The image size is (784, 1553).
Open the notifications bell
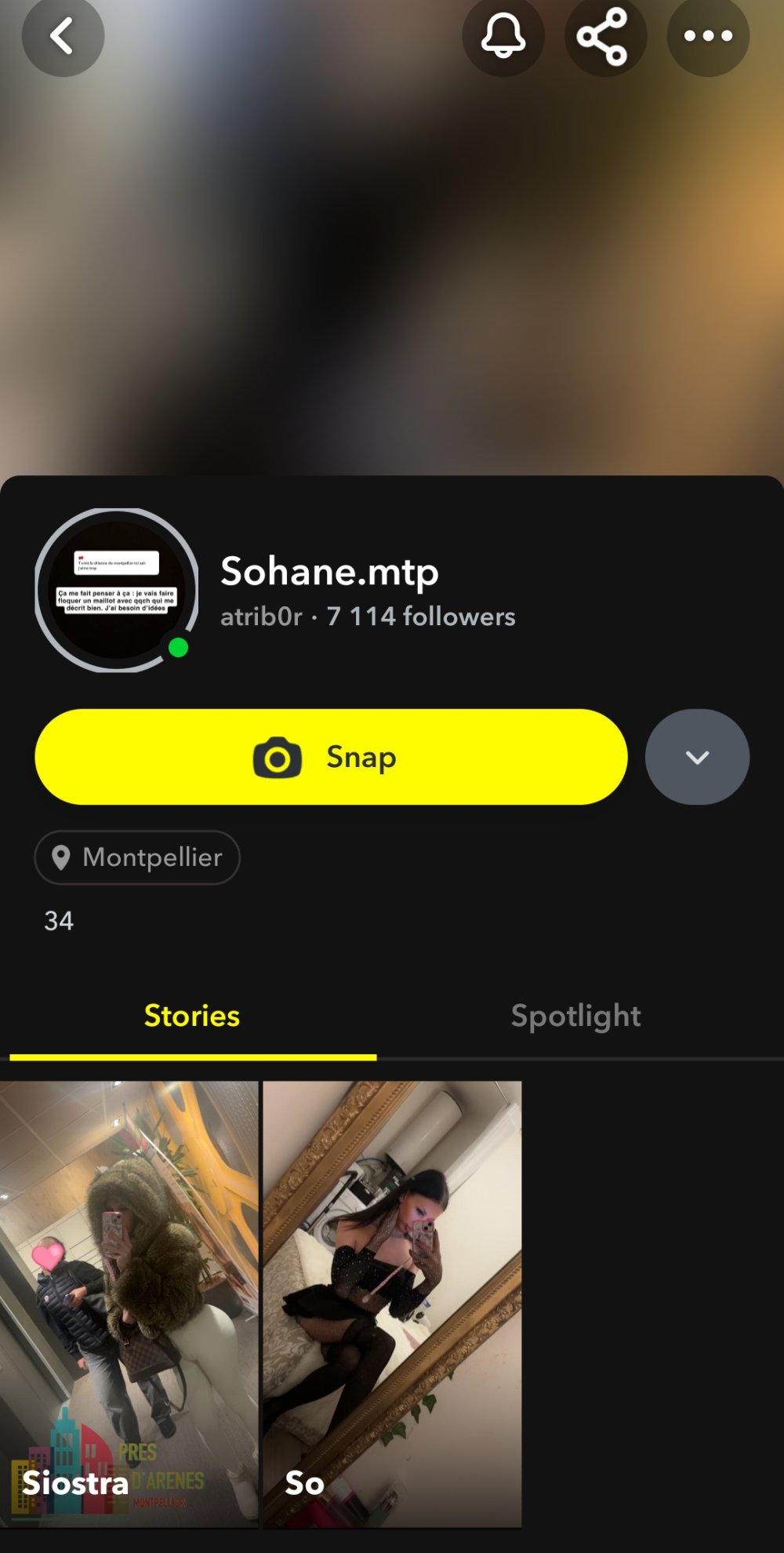pos(503,36)
